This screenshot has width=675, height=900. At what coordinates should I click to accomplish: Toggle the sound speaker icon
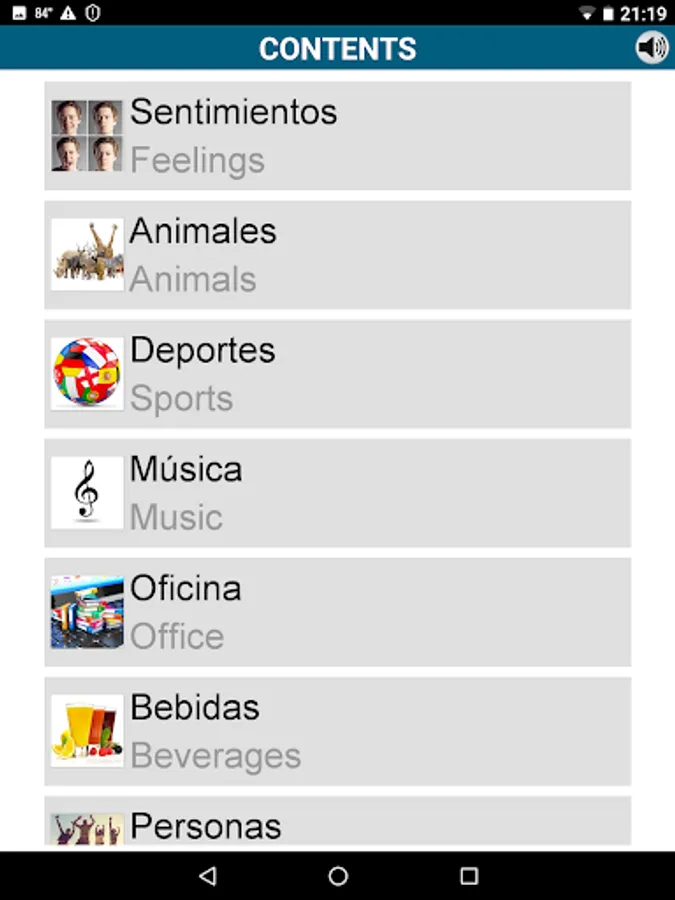(x=651, y=48)
